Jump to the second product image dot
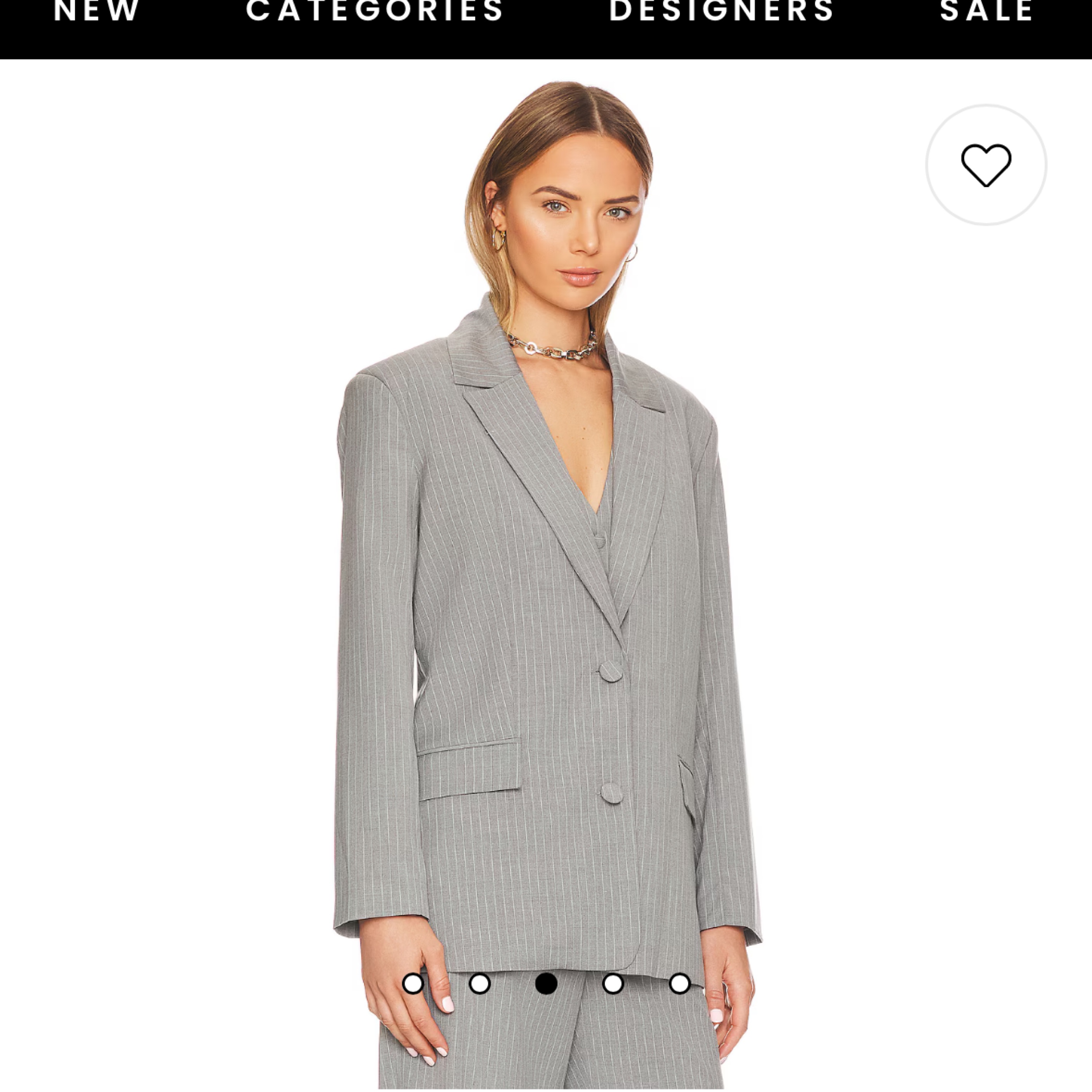 (x=479, y=984)
